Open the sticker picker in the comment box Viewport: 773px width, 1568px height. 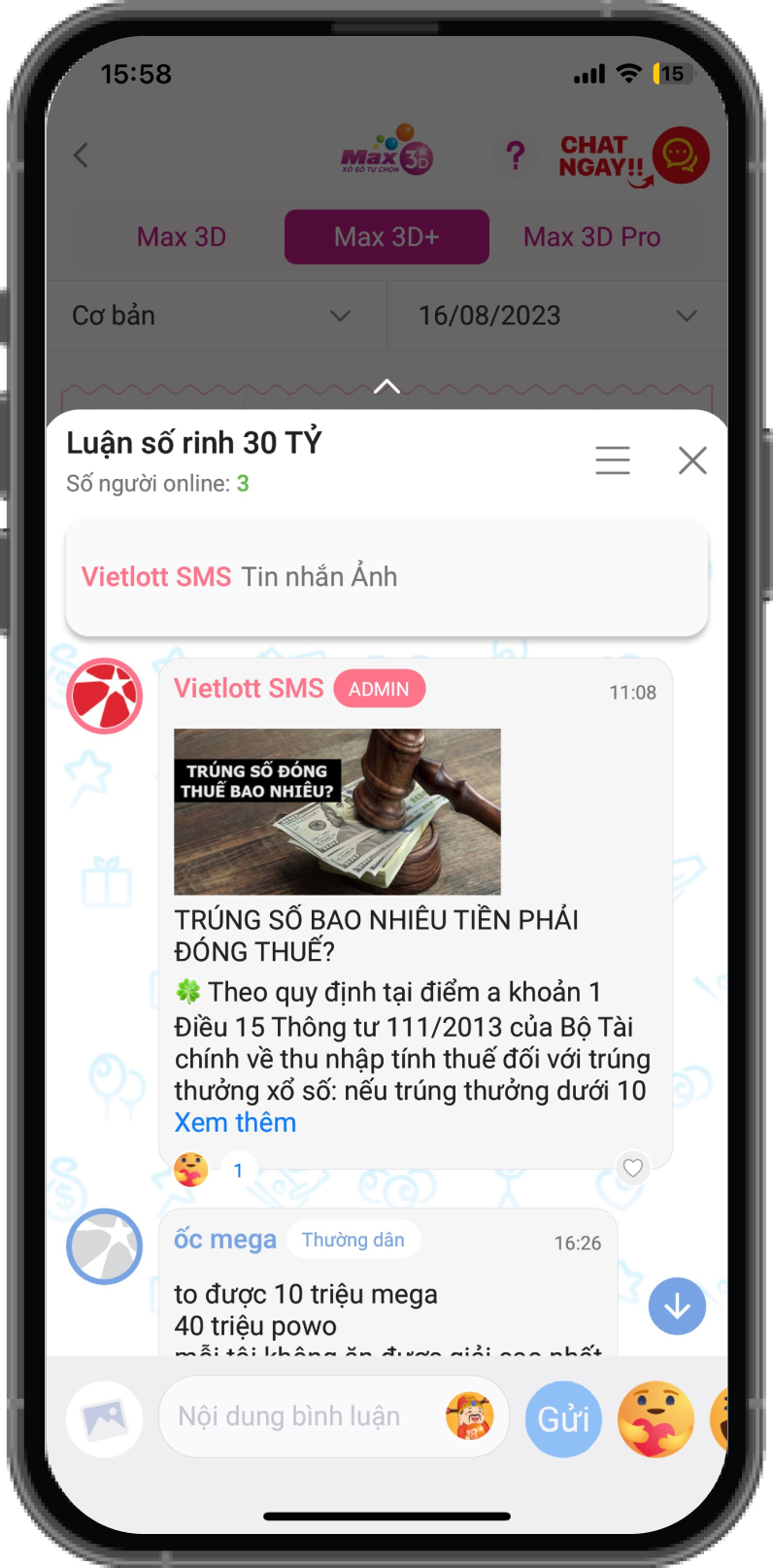(x=469, y=1416)
